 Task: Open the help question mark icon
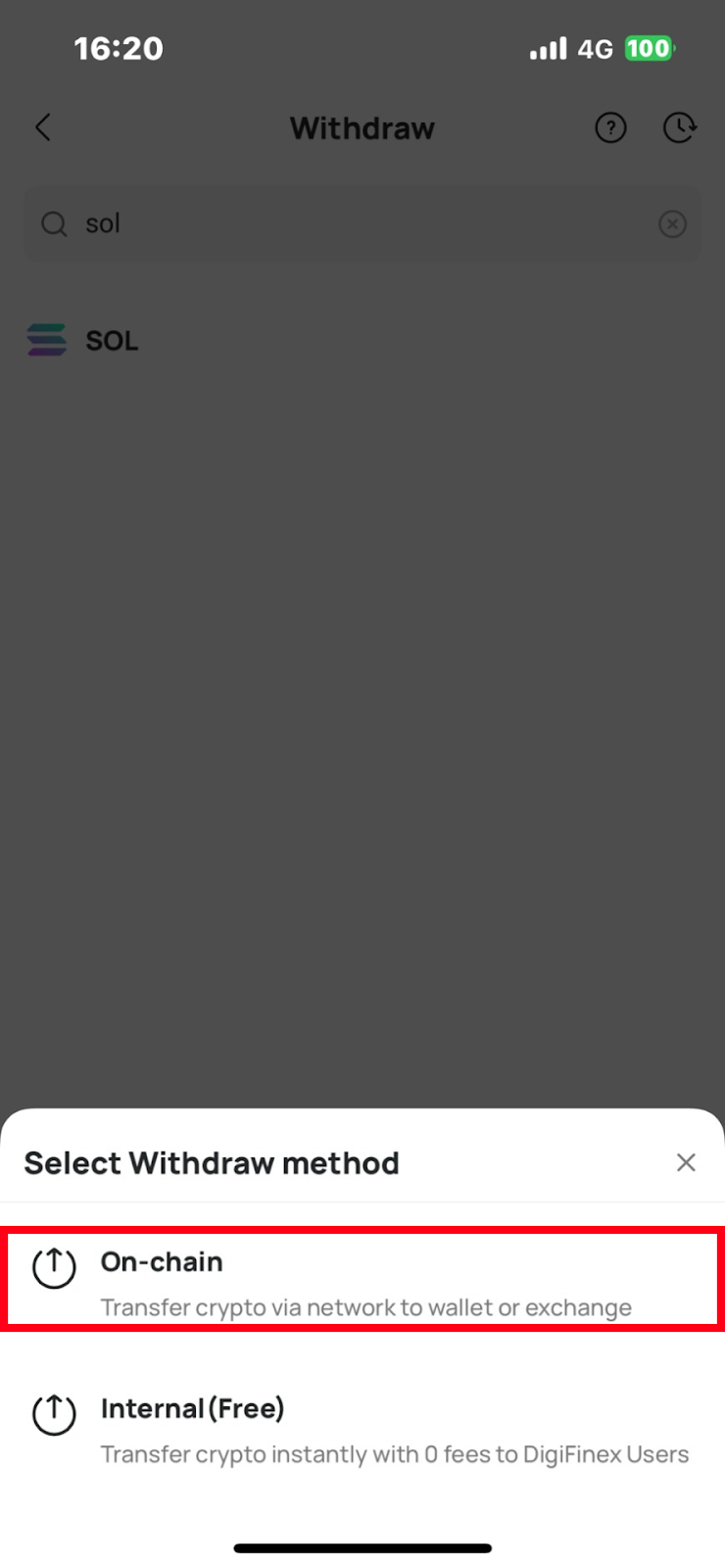[x=610, y=127]
